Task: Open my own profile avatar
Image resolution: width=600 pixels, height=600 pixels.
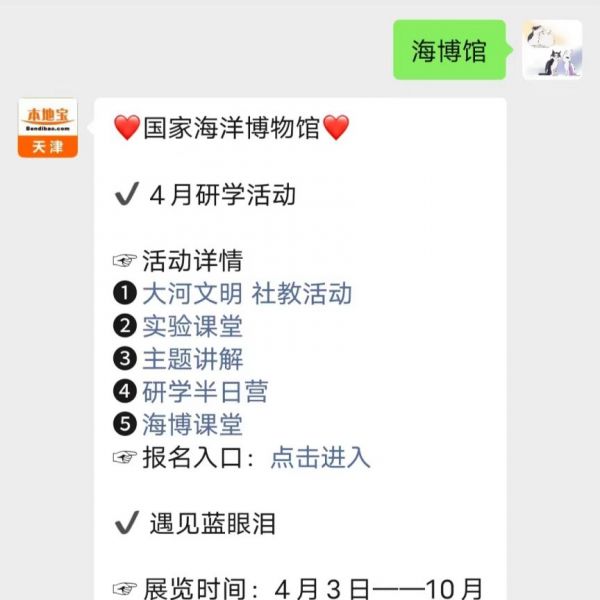Action: point(552,50)
